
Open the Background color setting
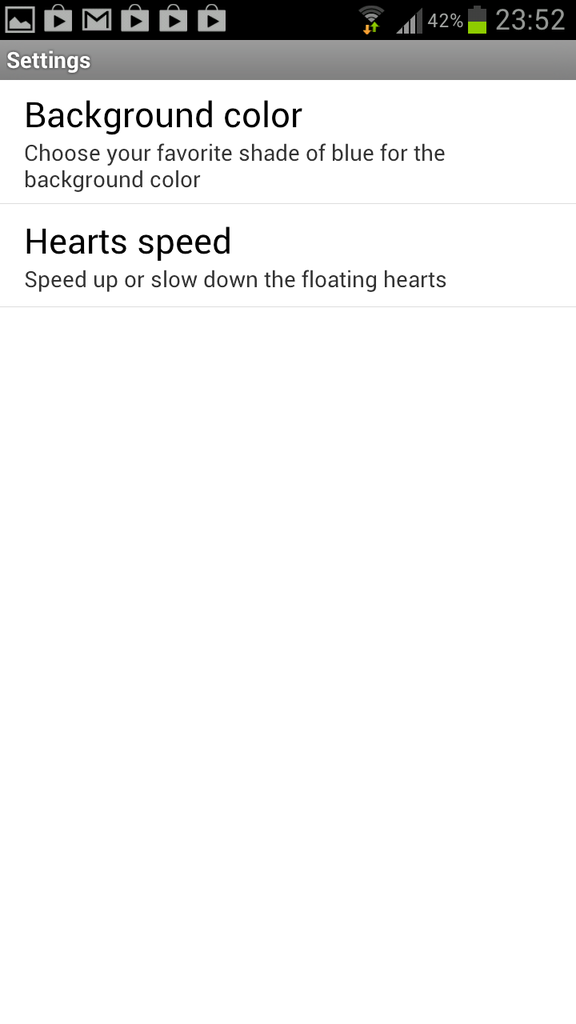point(288,142)
